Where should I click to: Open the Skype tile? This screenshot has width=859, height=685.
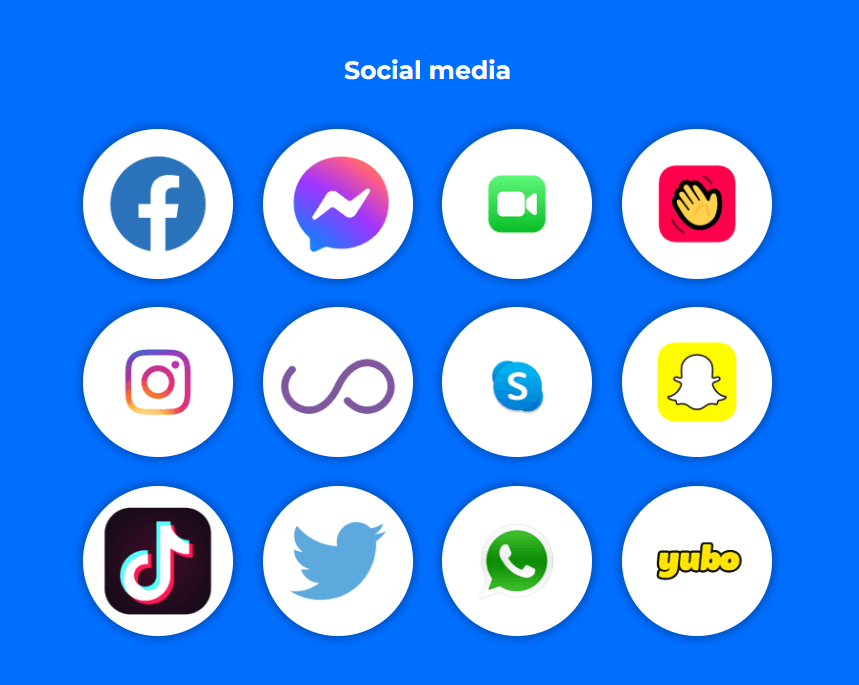[517, 382]
